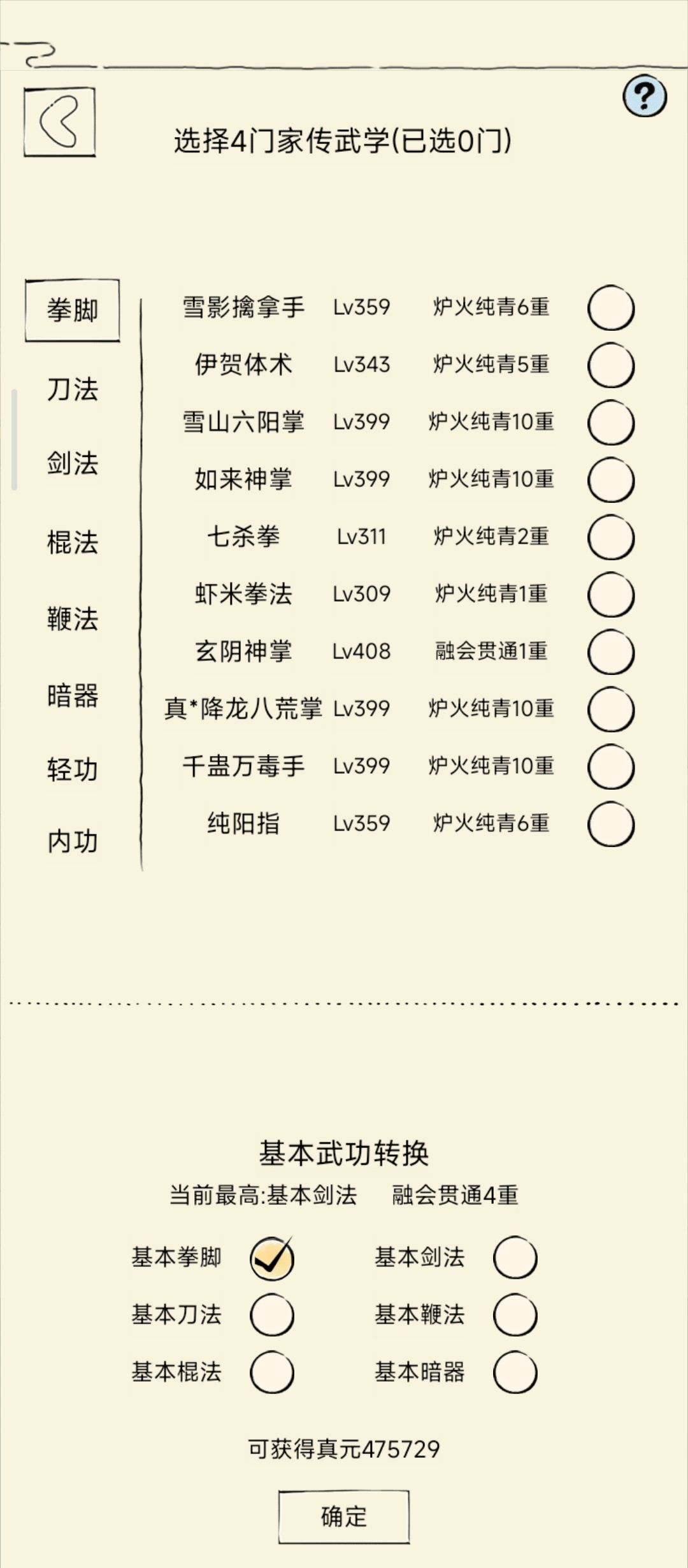The width and height of the screenshot is (688, 1568).
Task: Go back using the arrow button
Action: click(60, 122)
